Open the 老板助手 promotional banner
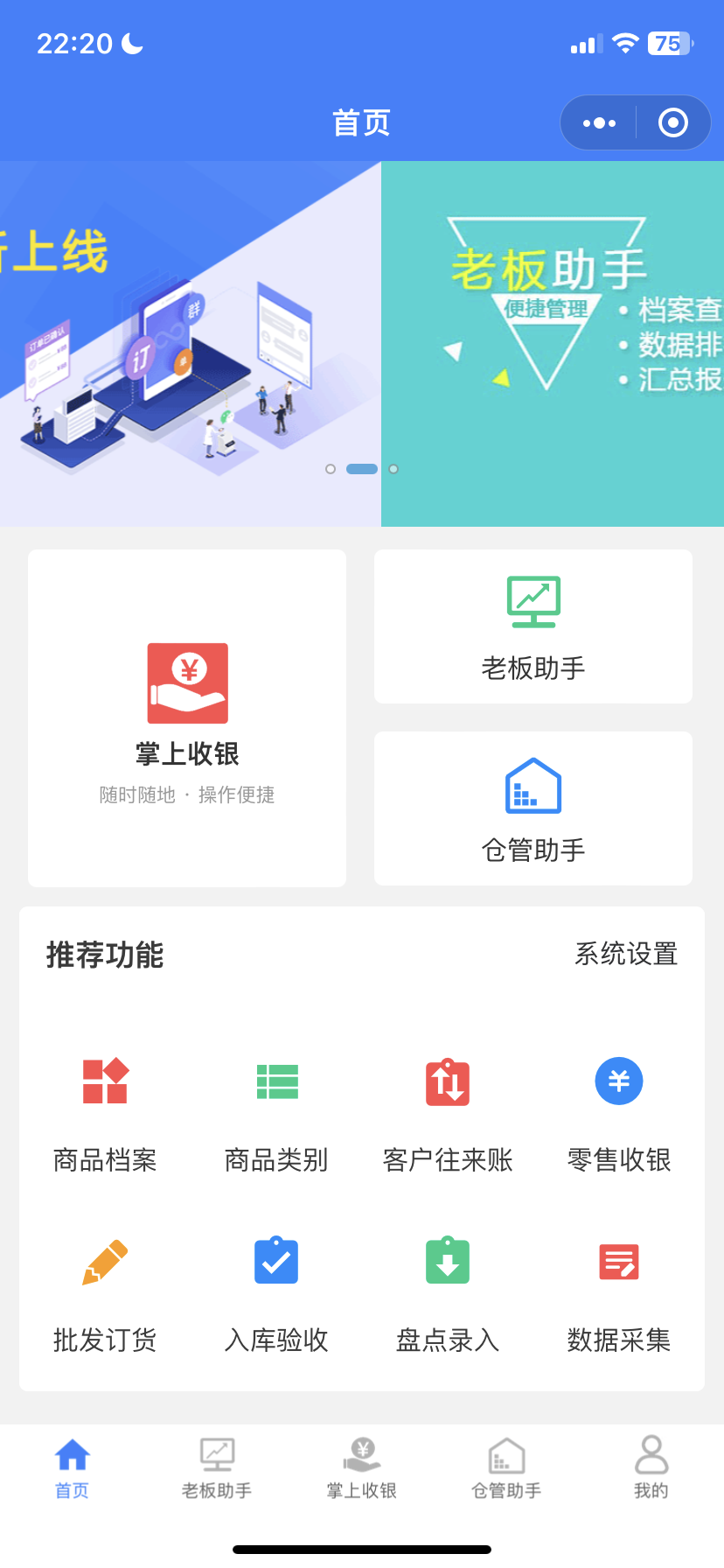This screenshot has height=1568, width=724. tap(553, 343)
